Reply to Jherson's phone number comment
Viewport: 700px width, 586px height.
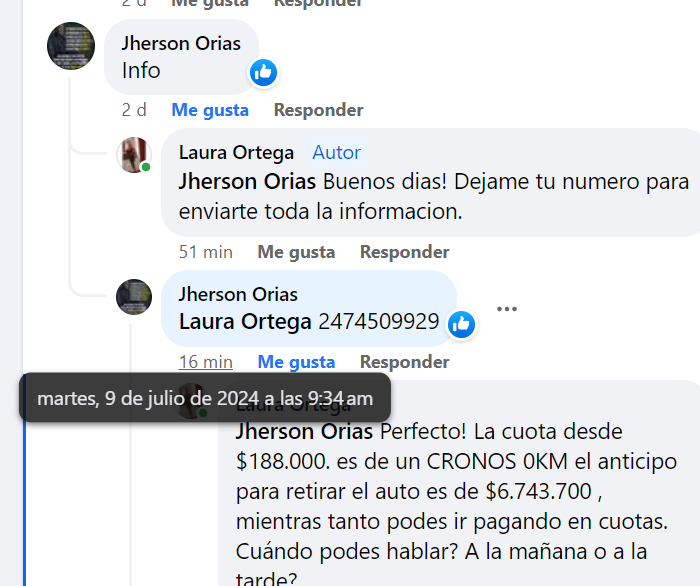(x=404, y=362)
